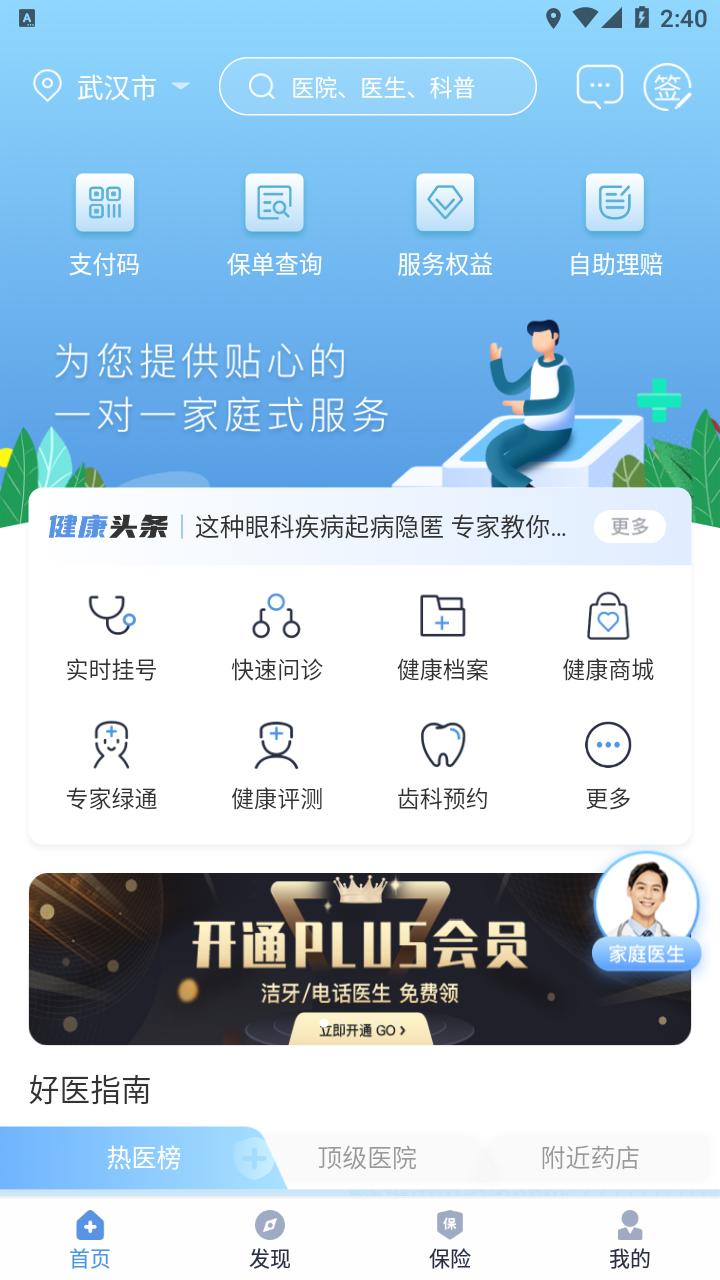Open 保单查询 policy lookup
The image size is (720, 1280).
click(274, 224)
